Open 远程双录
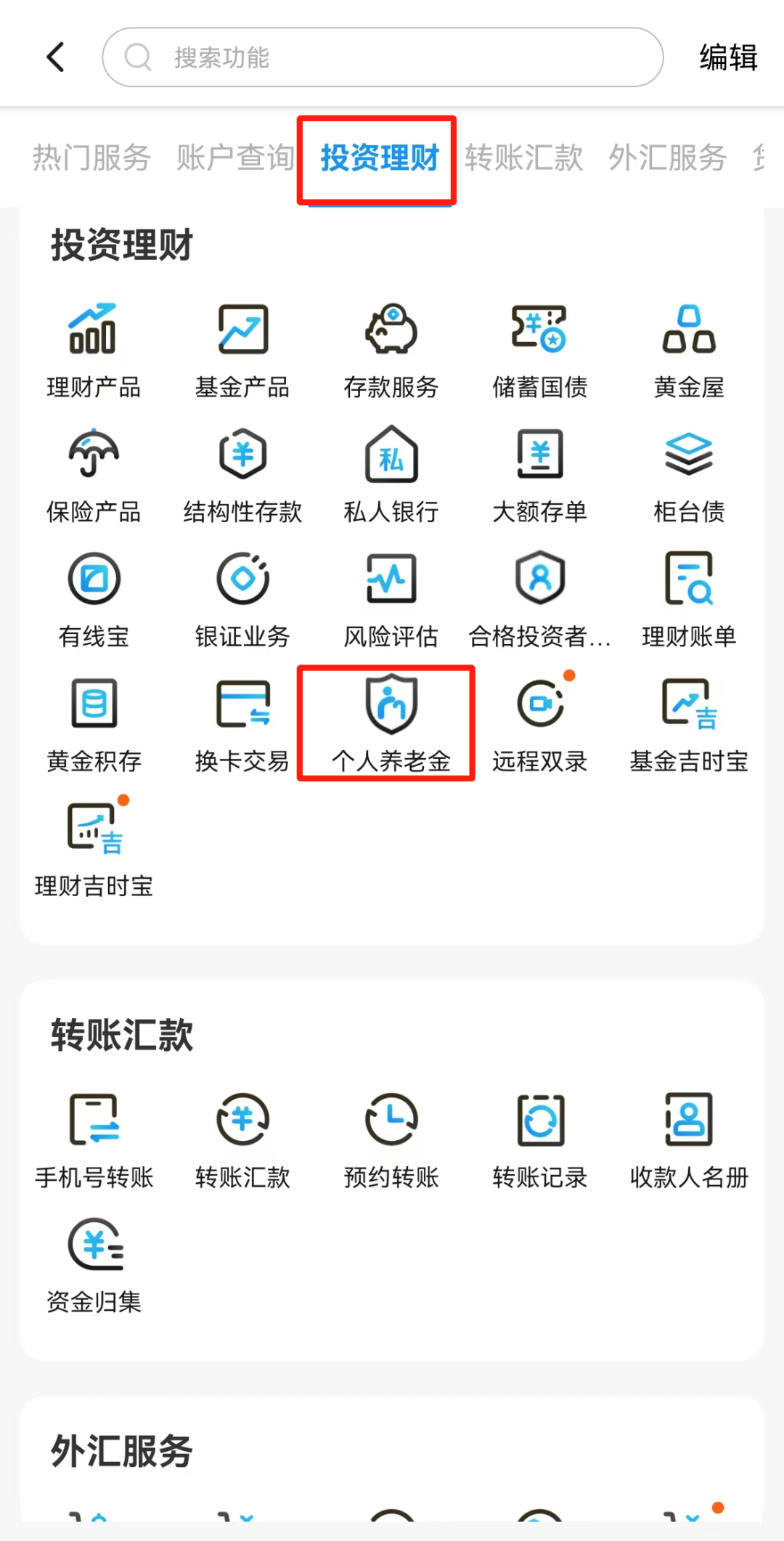This screenshot has height=1541, width=784. pyautogui.click(x=540, y=724)
